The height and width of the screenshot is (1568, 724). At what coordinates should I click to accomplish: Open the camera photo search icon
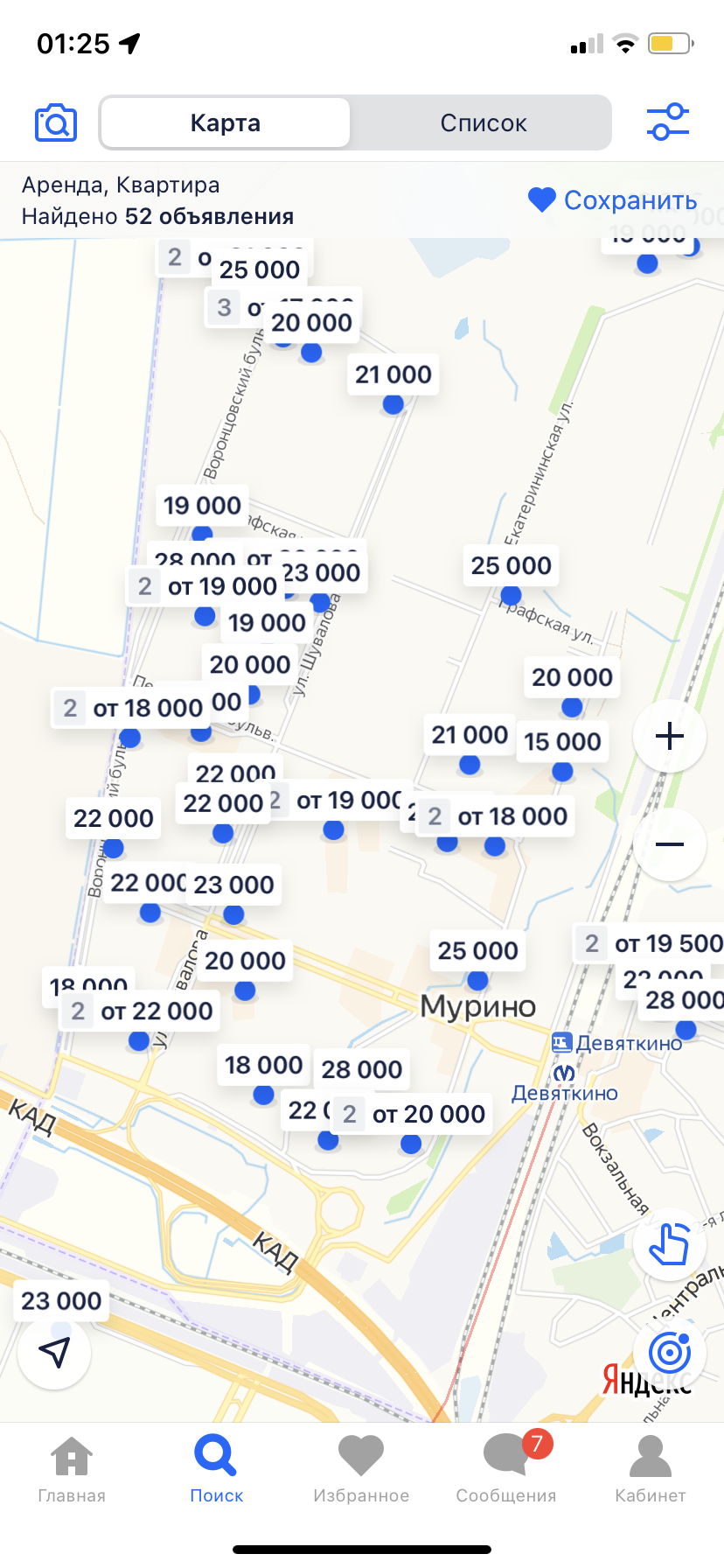click(x=56, y=123)
